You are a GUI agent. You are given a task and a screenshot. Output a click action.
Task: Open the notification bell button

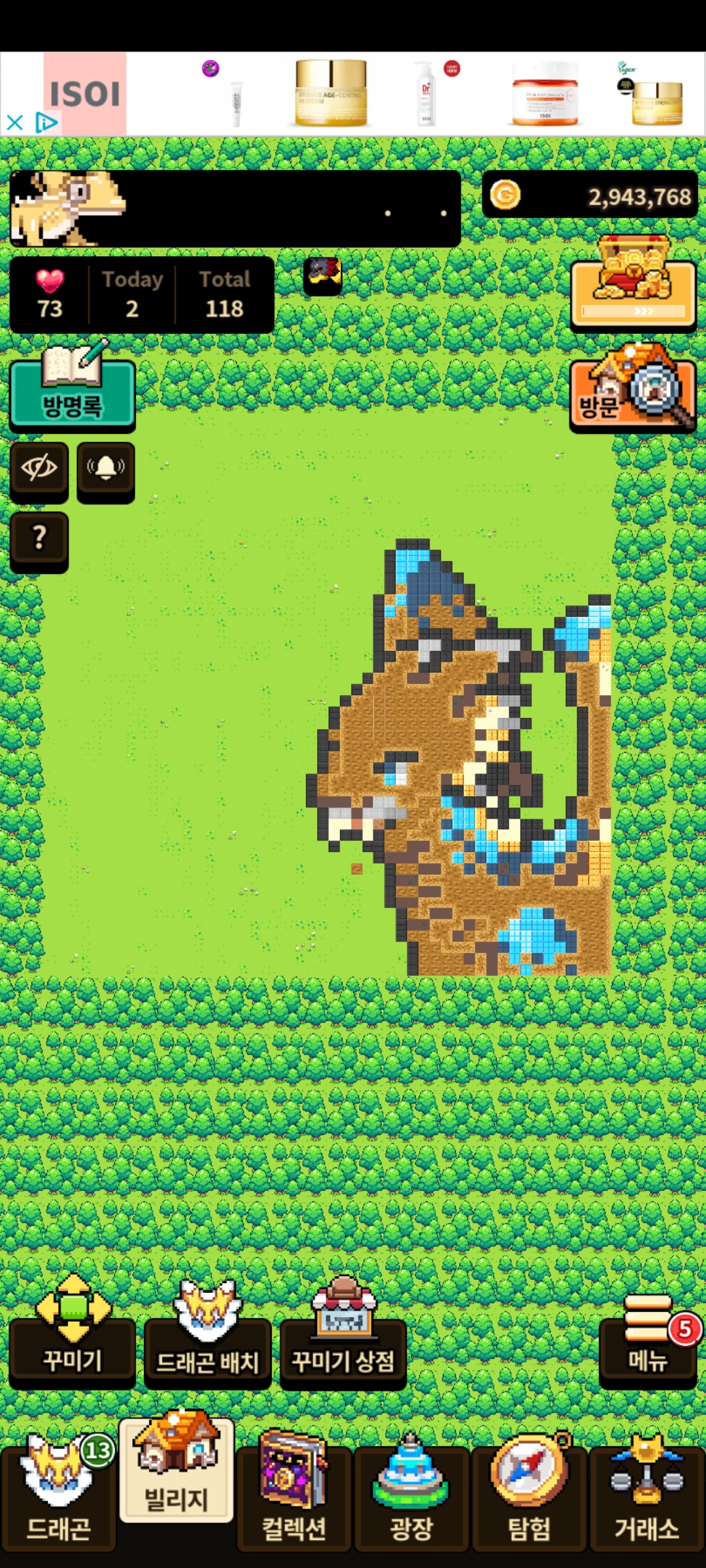tap(106, 471)
